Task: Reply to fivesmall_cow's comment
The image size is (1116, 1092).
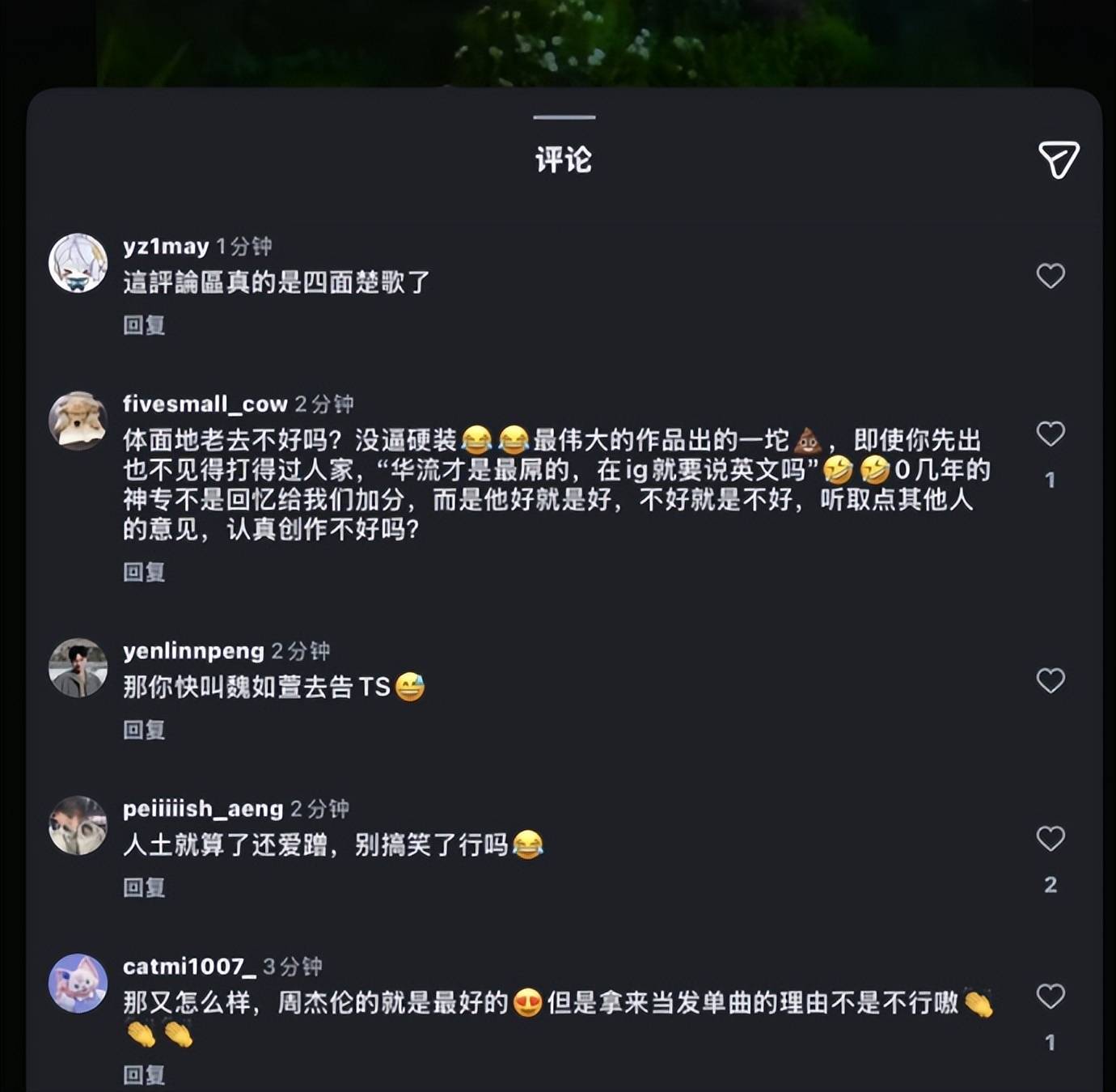Action: point(144,572)
